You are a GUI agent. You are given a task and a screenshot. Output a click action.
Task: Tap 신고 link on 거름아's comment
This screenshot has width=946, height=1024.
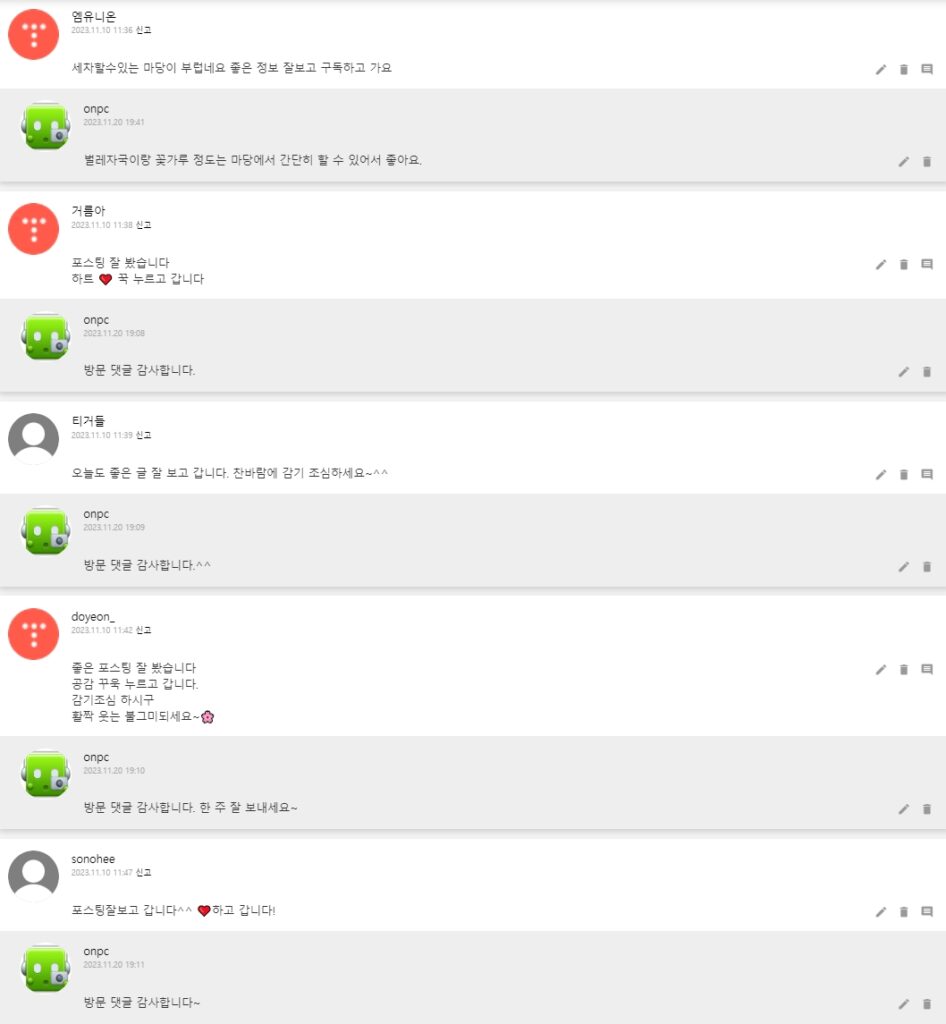tap(144, 225)
